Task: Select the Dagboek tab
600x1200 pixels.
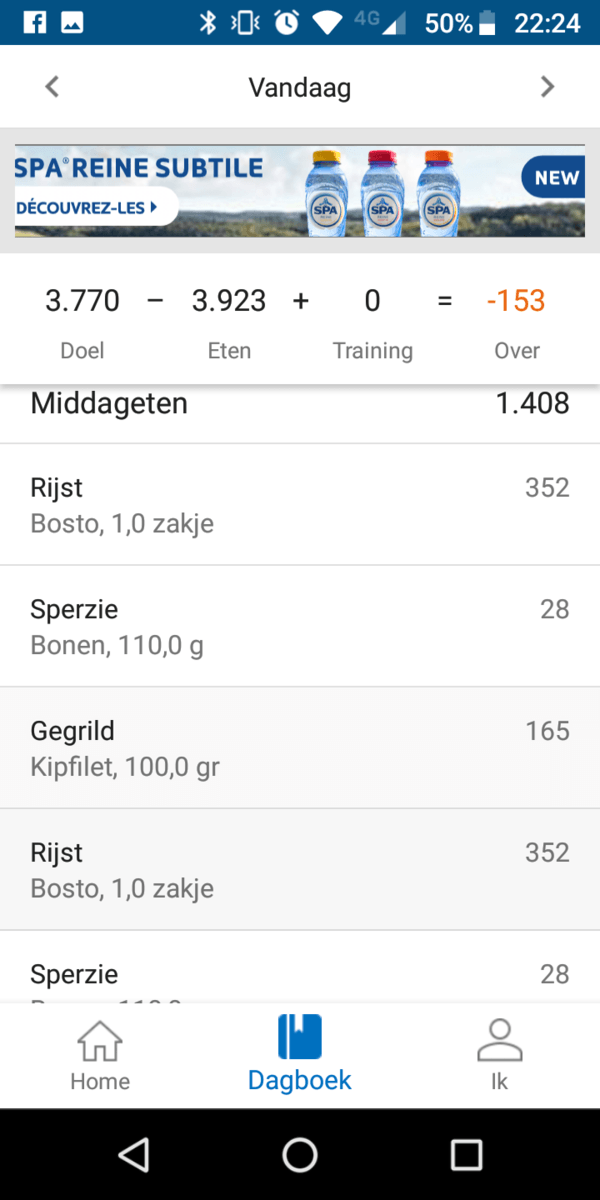Action: tap(300, 1055)
